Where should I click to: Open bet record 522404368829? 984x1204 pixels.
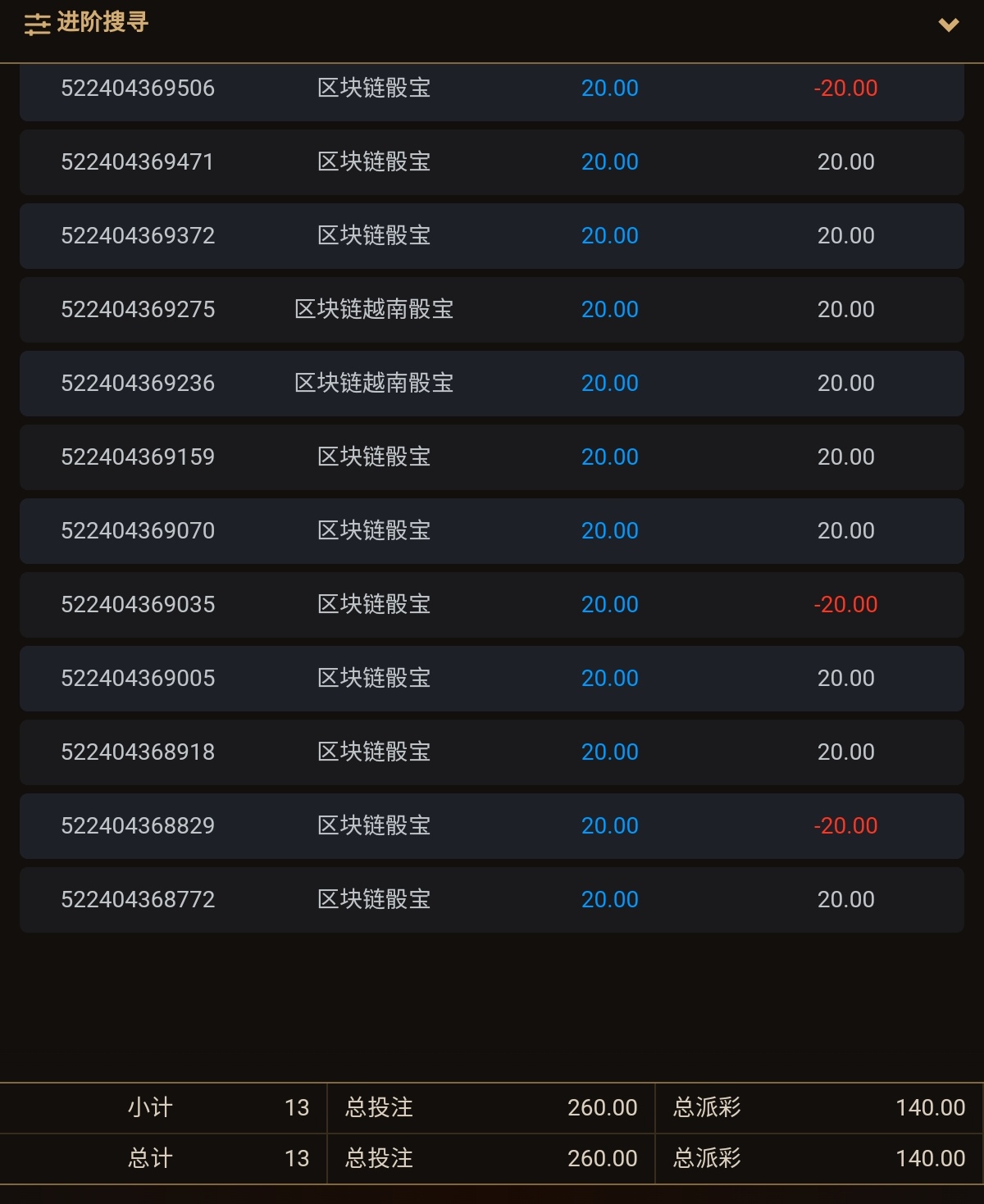point(138,826)
